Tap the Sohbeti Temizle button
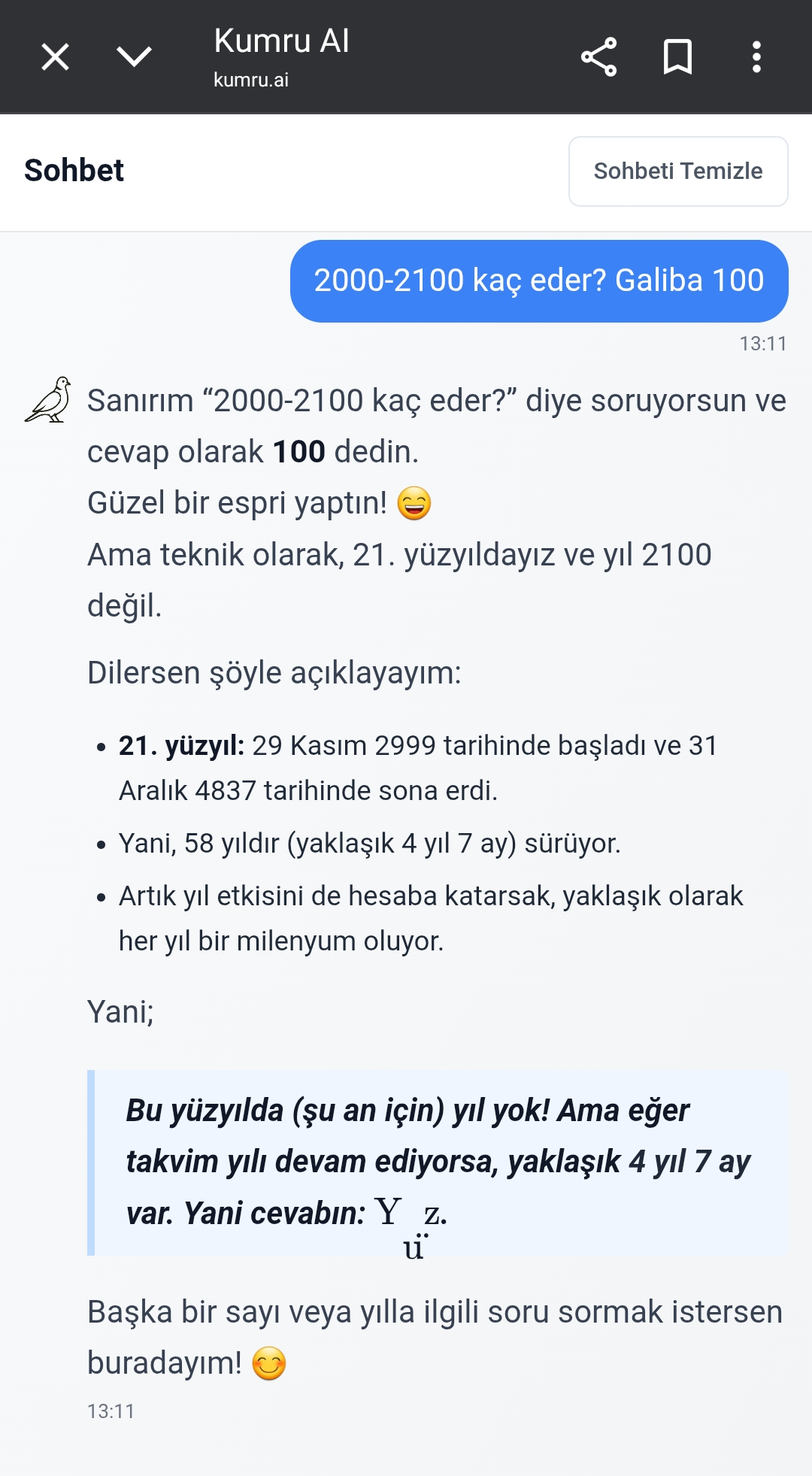The width and height of the screenshot is (812, 1476). [x=677, y=171]
